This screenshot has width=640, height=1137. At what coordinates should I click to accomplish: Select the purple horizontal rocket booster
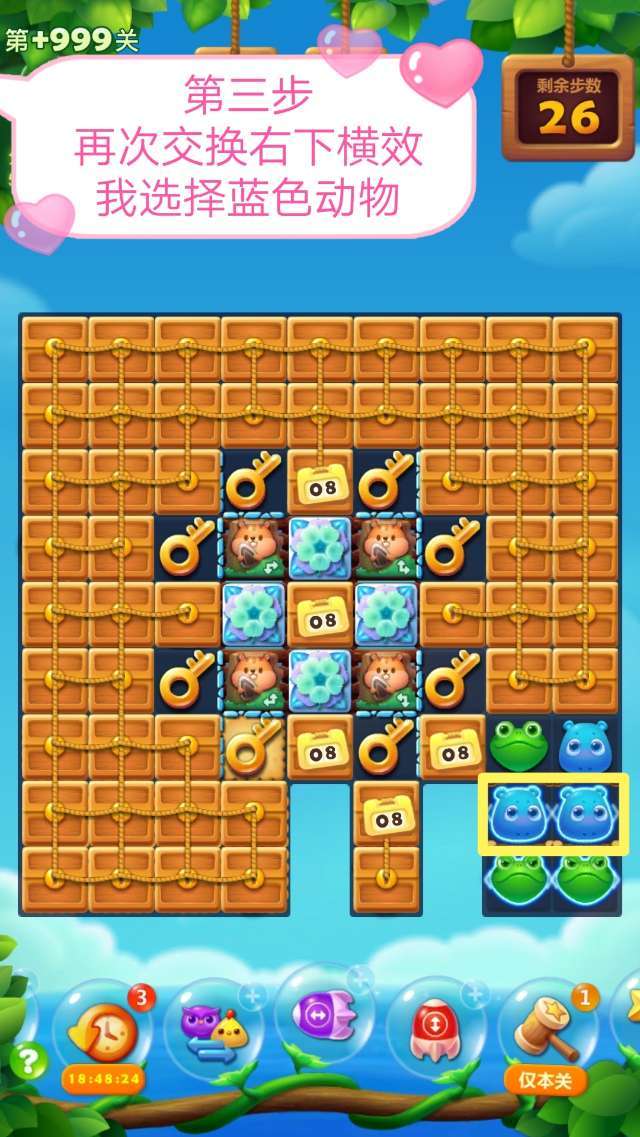[x=324, y=1015]
